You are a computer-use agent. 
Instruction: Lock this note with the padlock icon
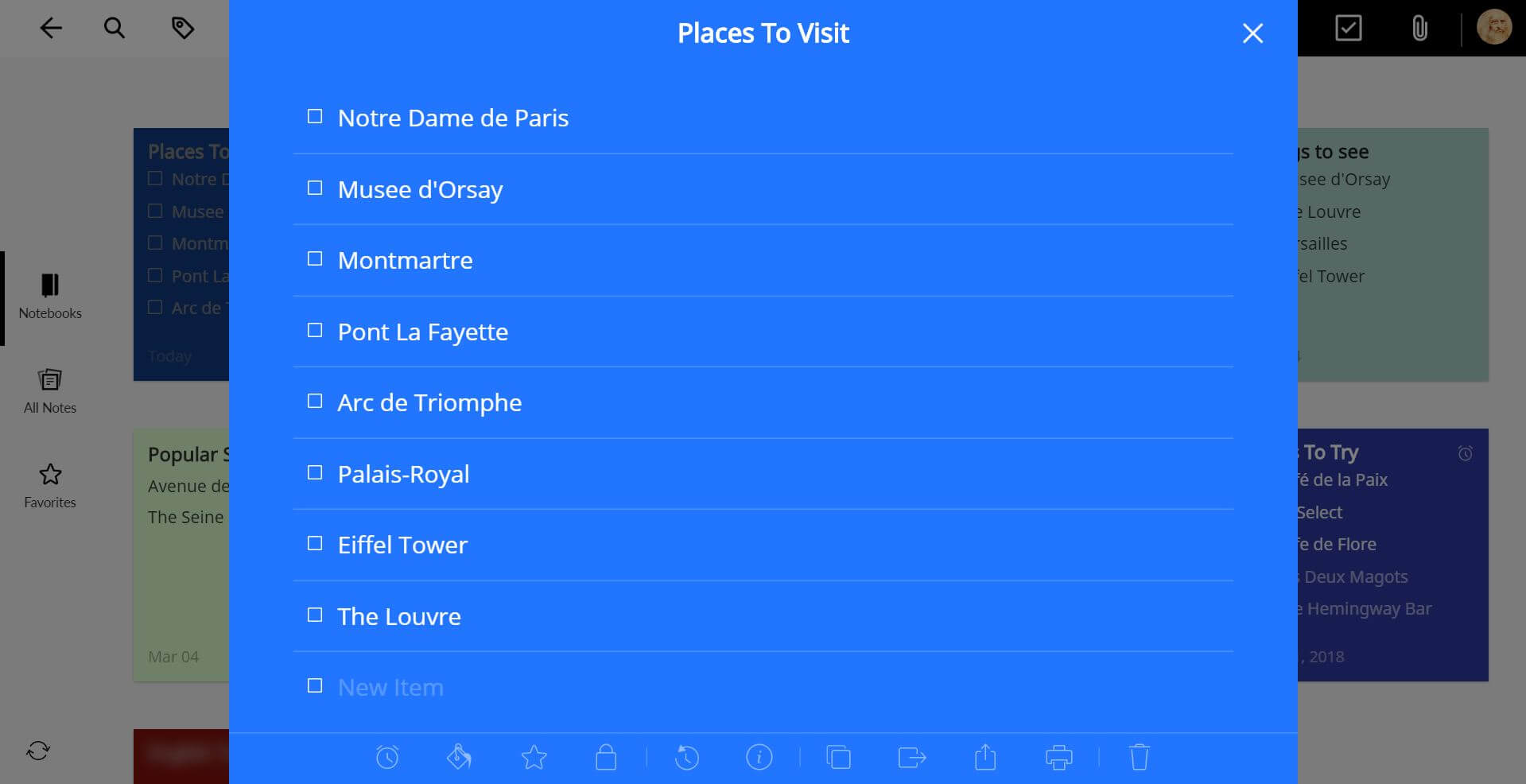(x=606, y=757)
